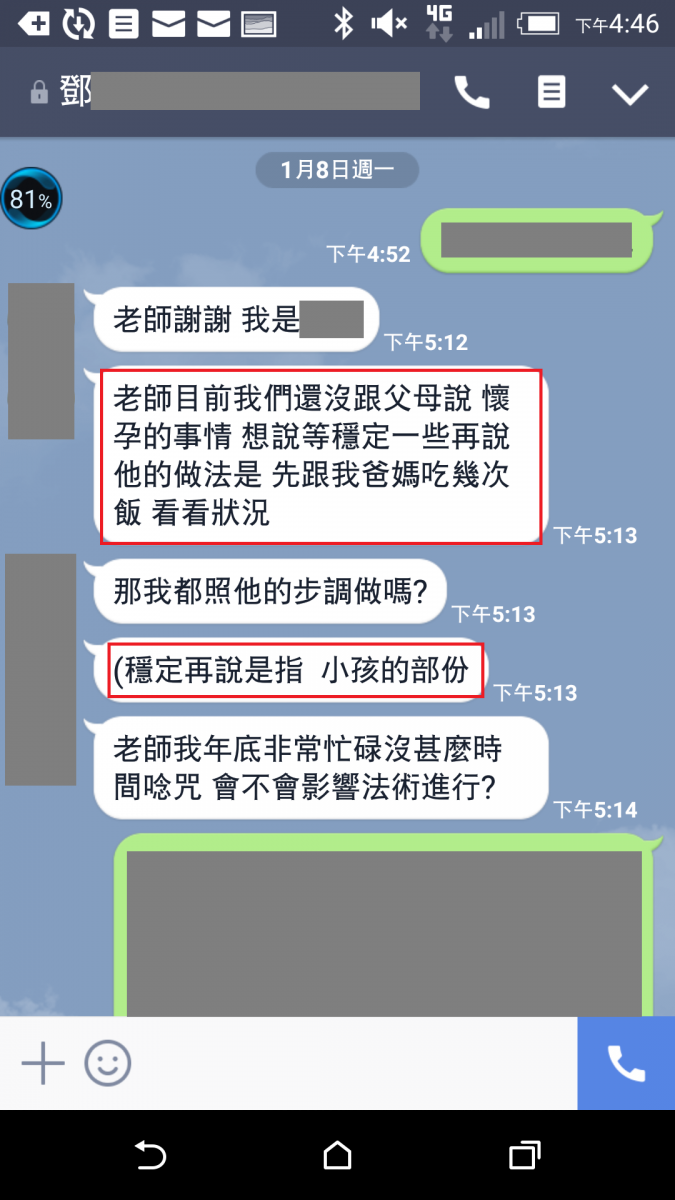The width and height of the screenshot is (675, 1200).
Task: Open the notes icon in header
Action: pyautogui.click(x=551, y=93)
